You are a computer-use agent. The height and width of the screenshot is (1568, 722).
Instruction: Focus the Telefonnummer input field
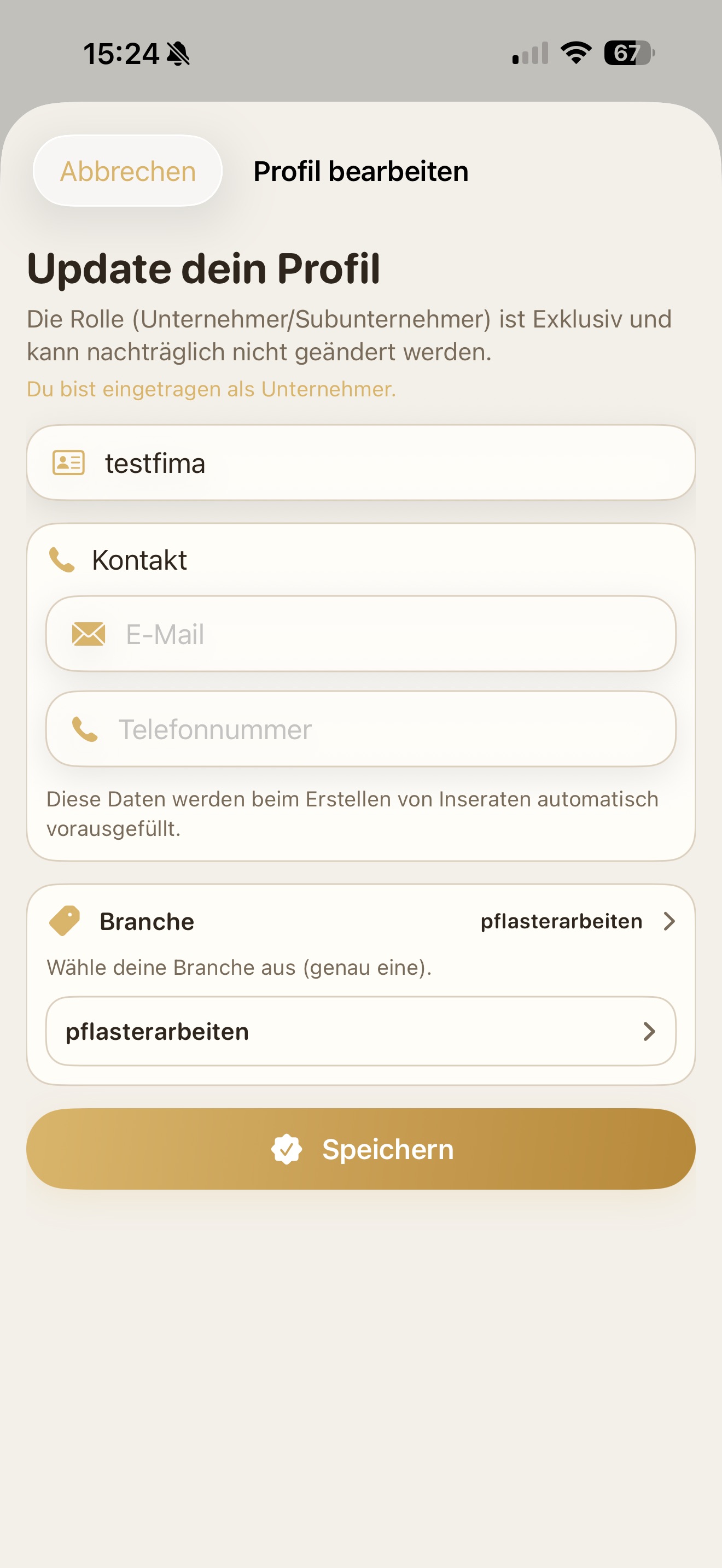point(360,729)
